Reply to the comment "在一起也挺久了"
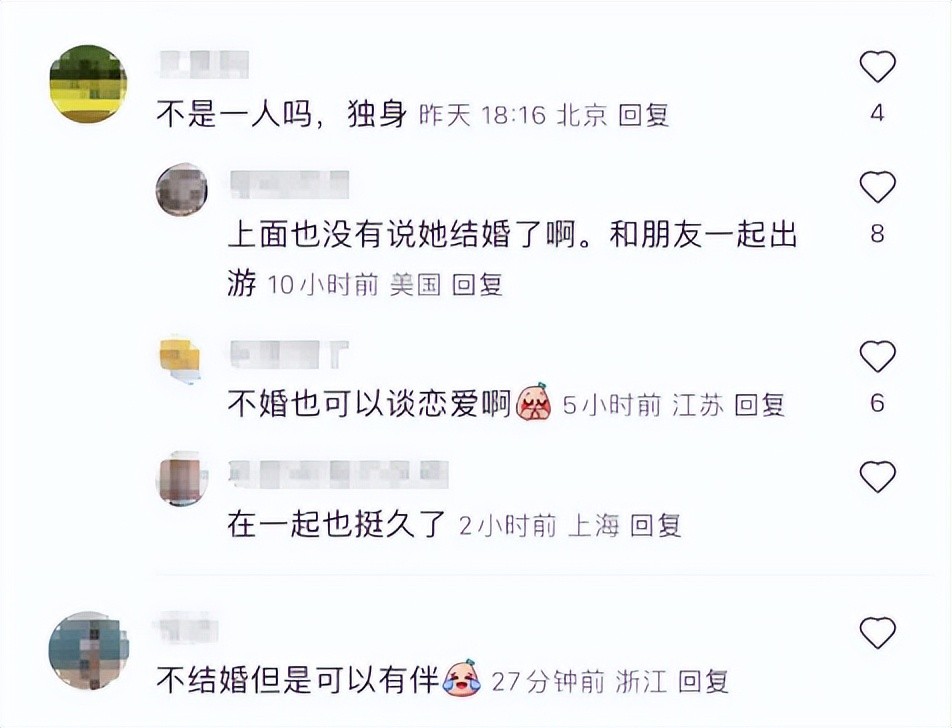 tap(655, 525)
